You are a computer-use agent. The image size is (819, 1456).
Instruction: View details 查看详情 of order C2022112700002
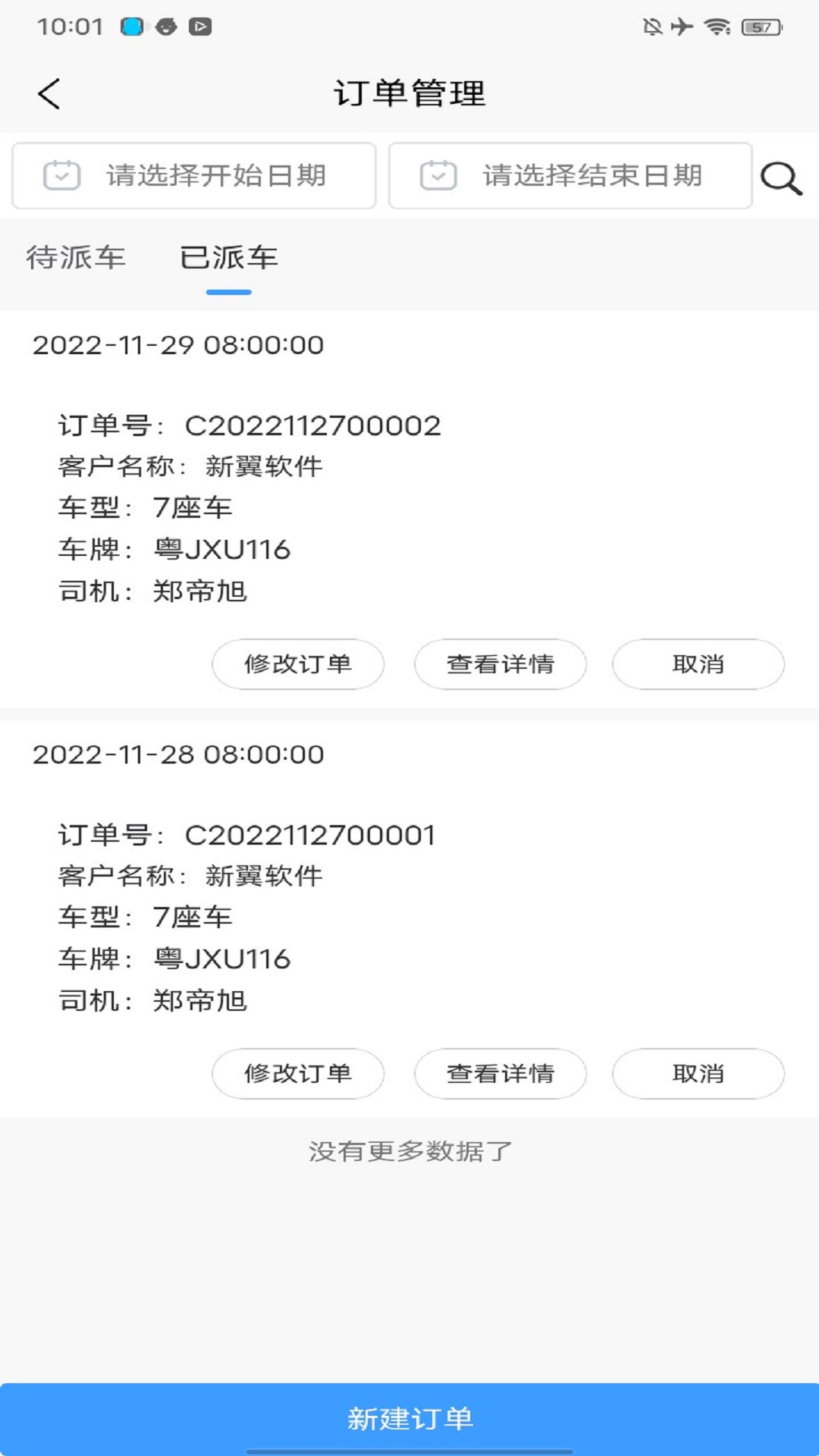click(x=500, y=664)
